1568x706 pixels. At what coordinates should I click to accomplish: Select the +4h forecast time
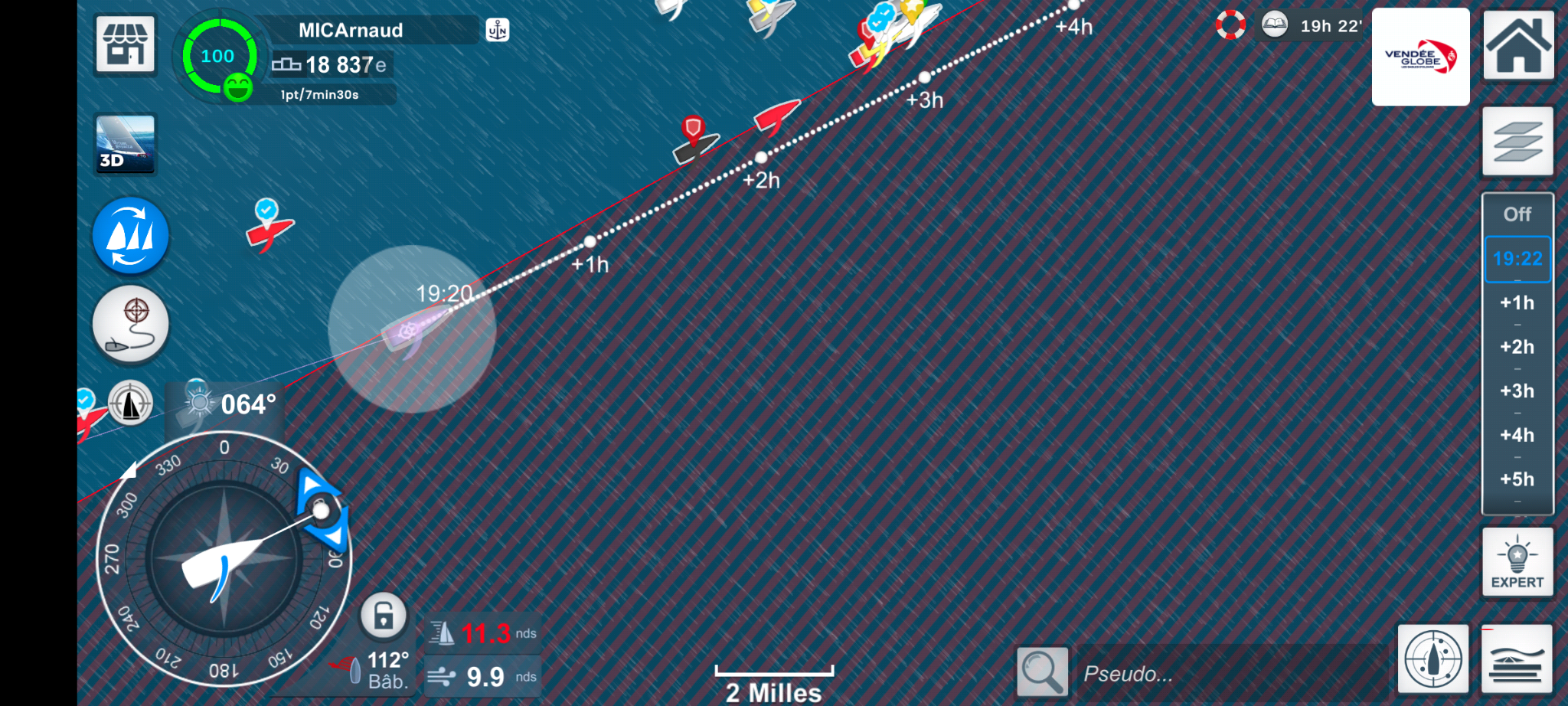click(1517, 436)
